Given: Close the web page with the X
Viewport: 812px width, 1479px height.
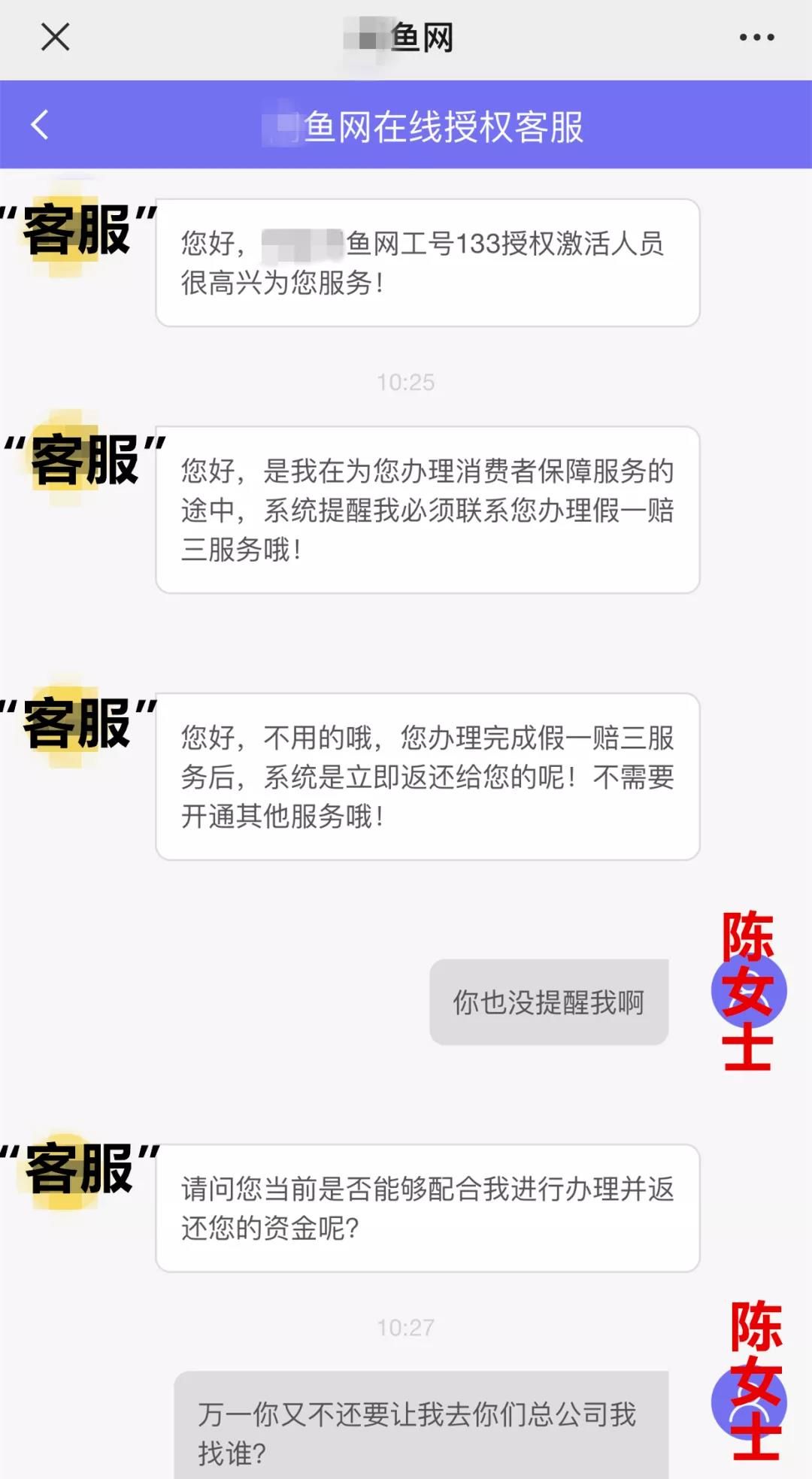Looking at the screenshot, I should [x=55, y=36].
